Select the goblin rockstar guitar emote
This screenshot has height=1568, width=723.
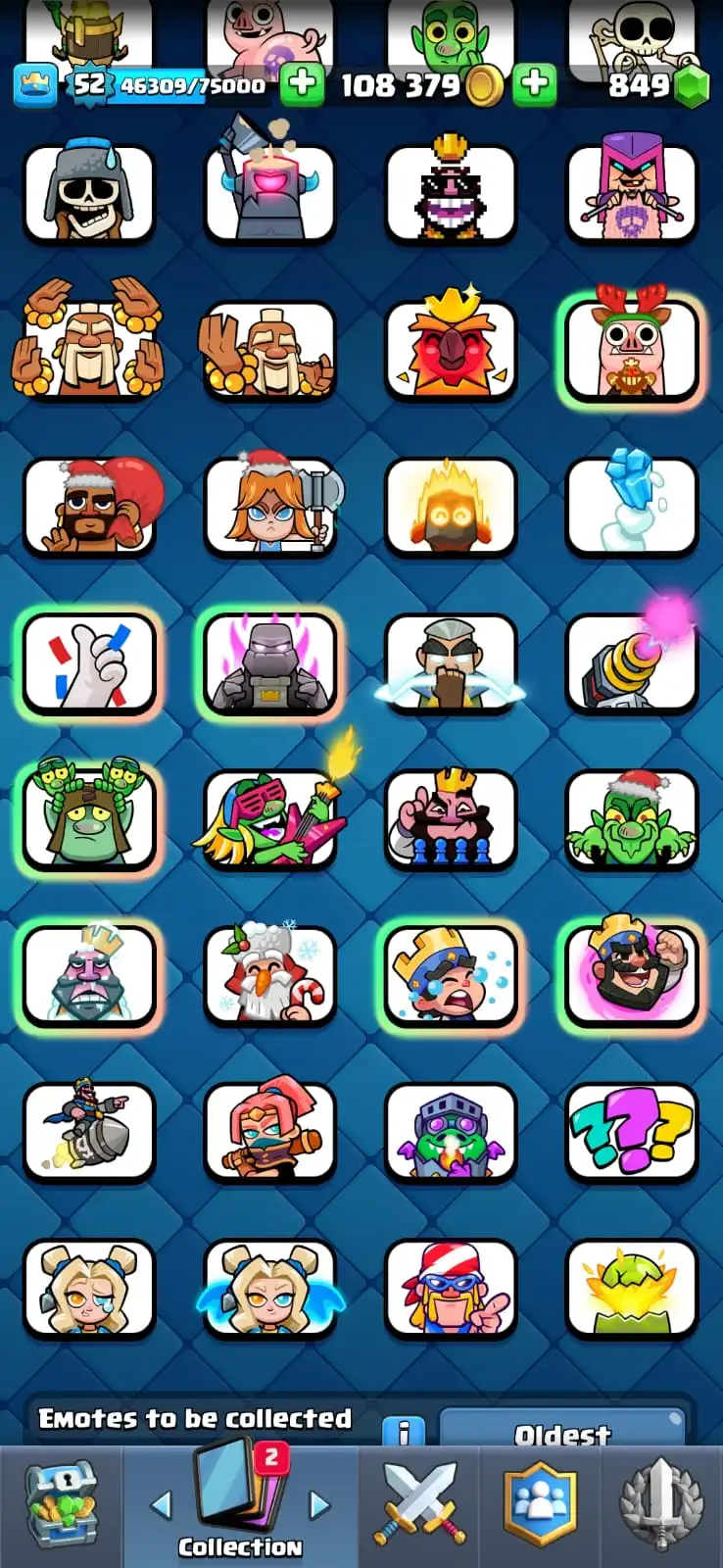tap(270, 820)
